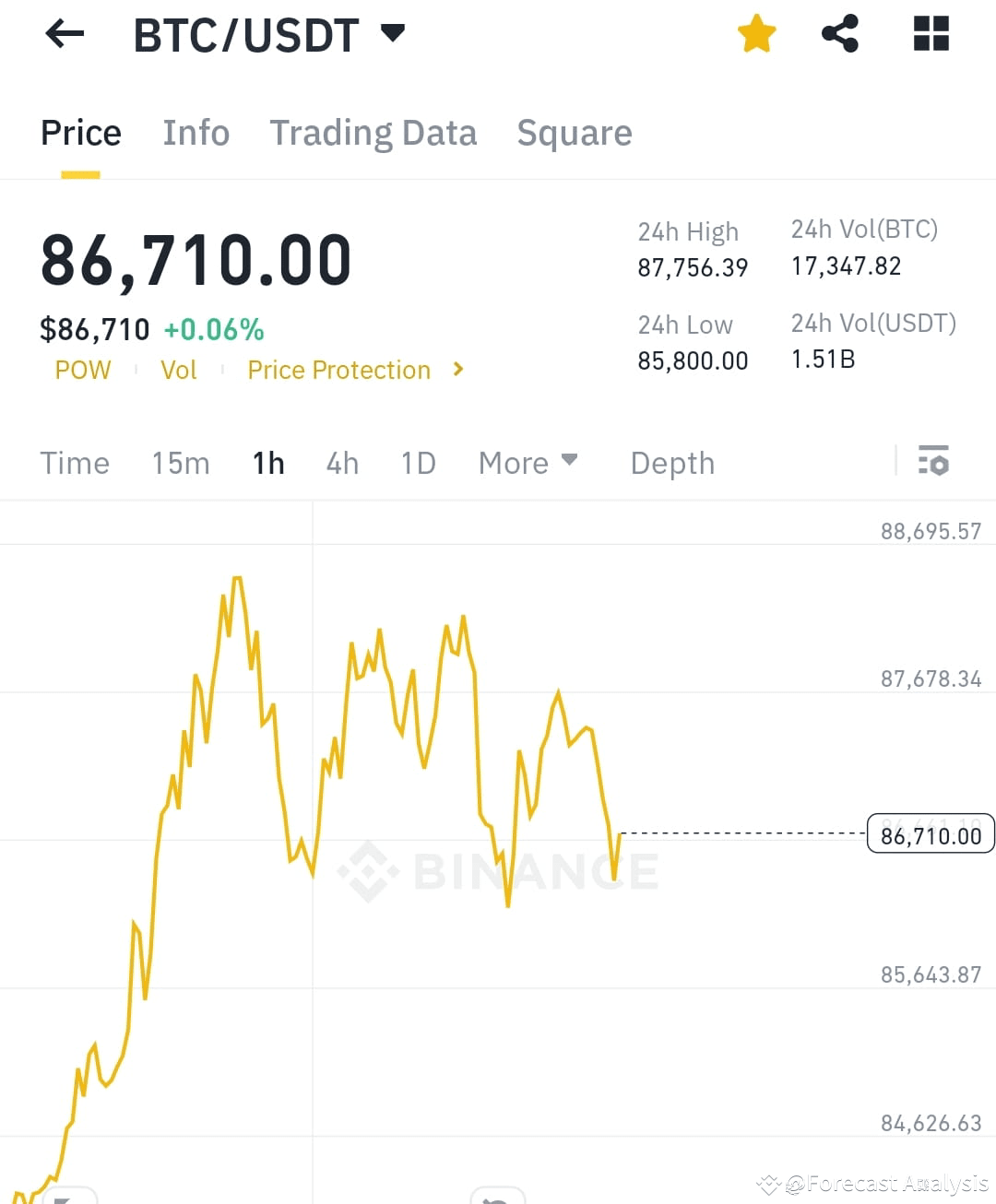Open the Square tab
This screenshot has width=996, height=1204.
pyautogui.click(x=575, y=133)
